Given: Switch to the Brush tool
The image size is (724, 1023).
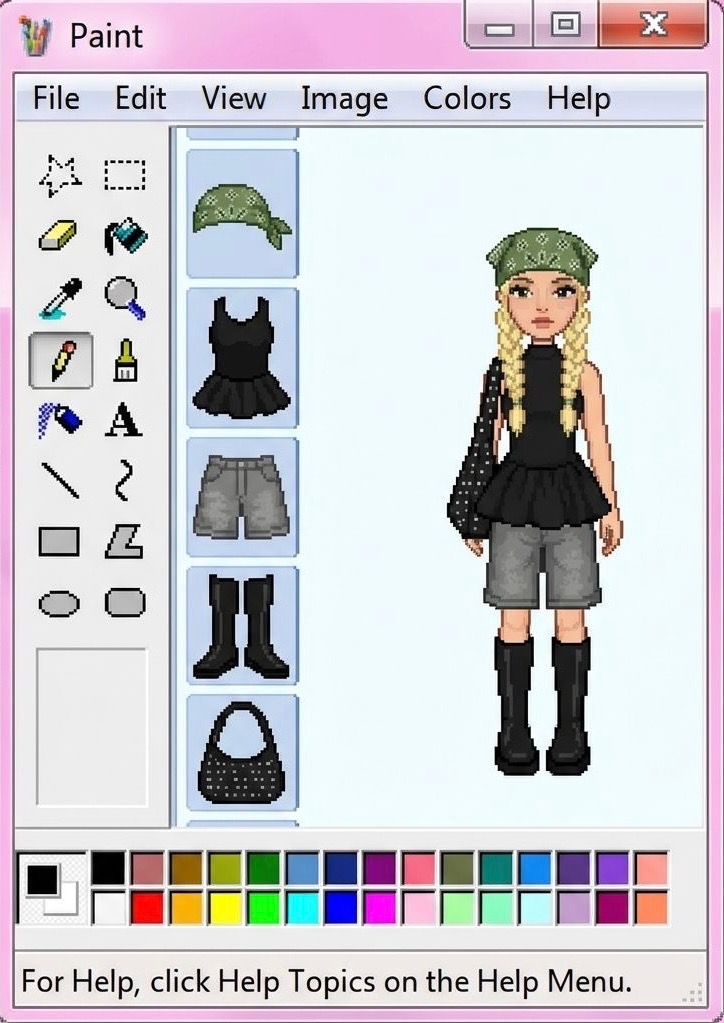Looking at the screenshot, I should pyautogui.click(x=124, y=360).
